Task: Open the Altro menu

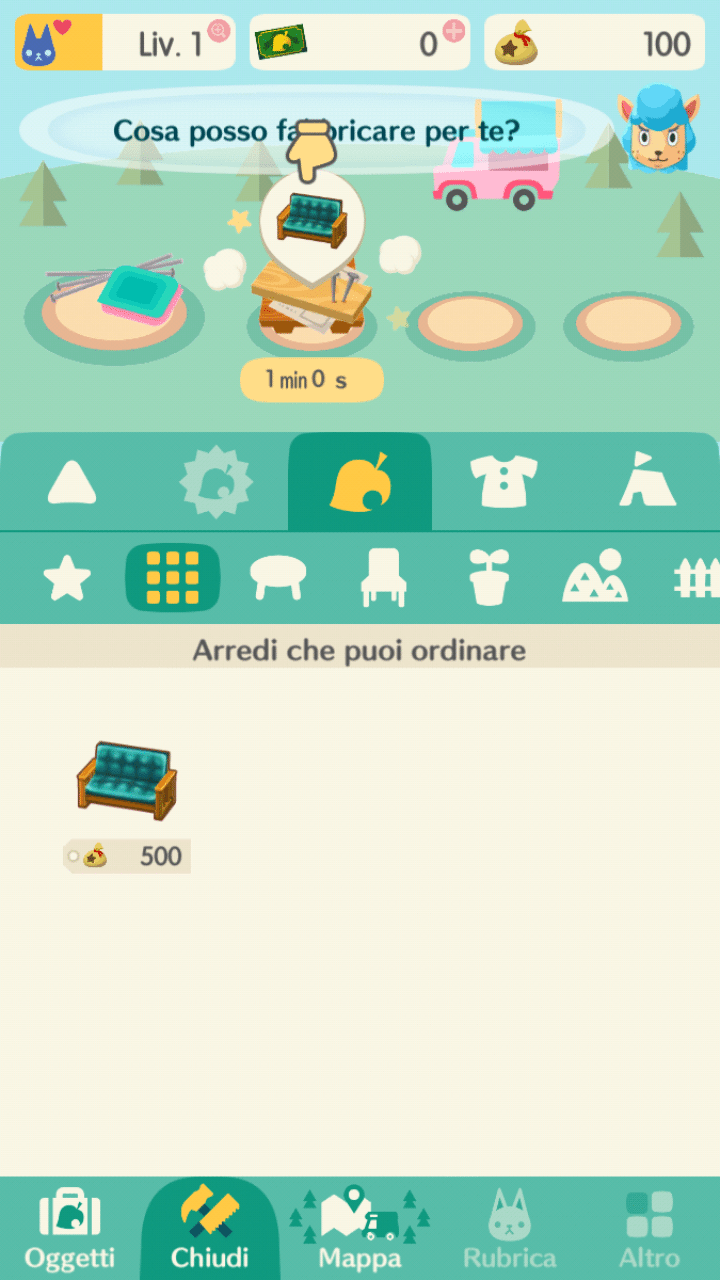Action: click(649, 1229)
